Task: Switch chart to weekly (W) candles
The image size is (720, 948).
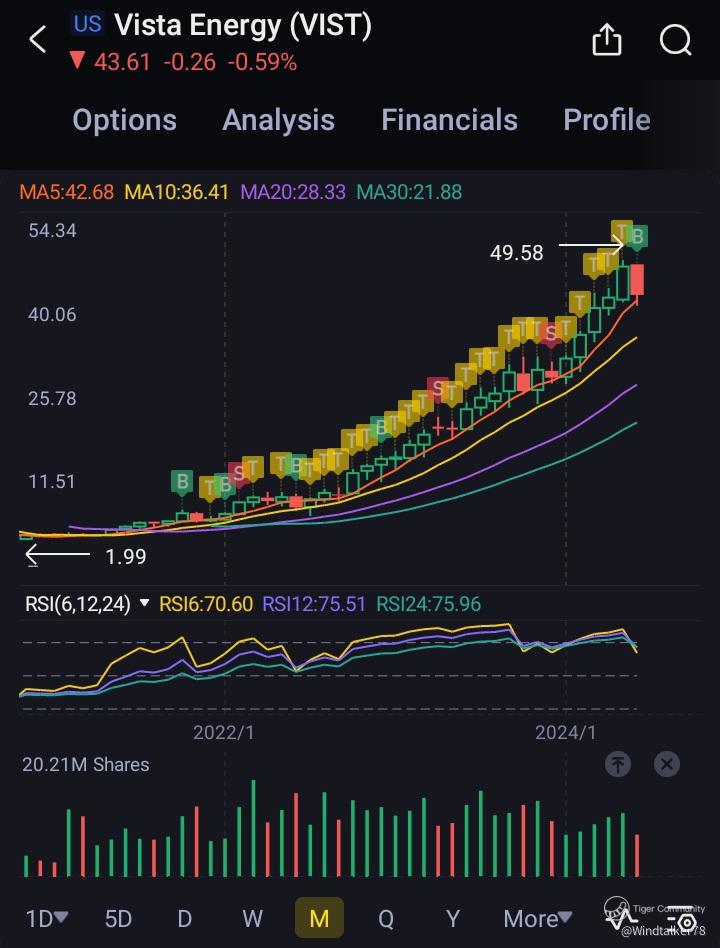Action: 252,918
